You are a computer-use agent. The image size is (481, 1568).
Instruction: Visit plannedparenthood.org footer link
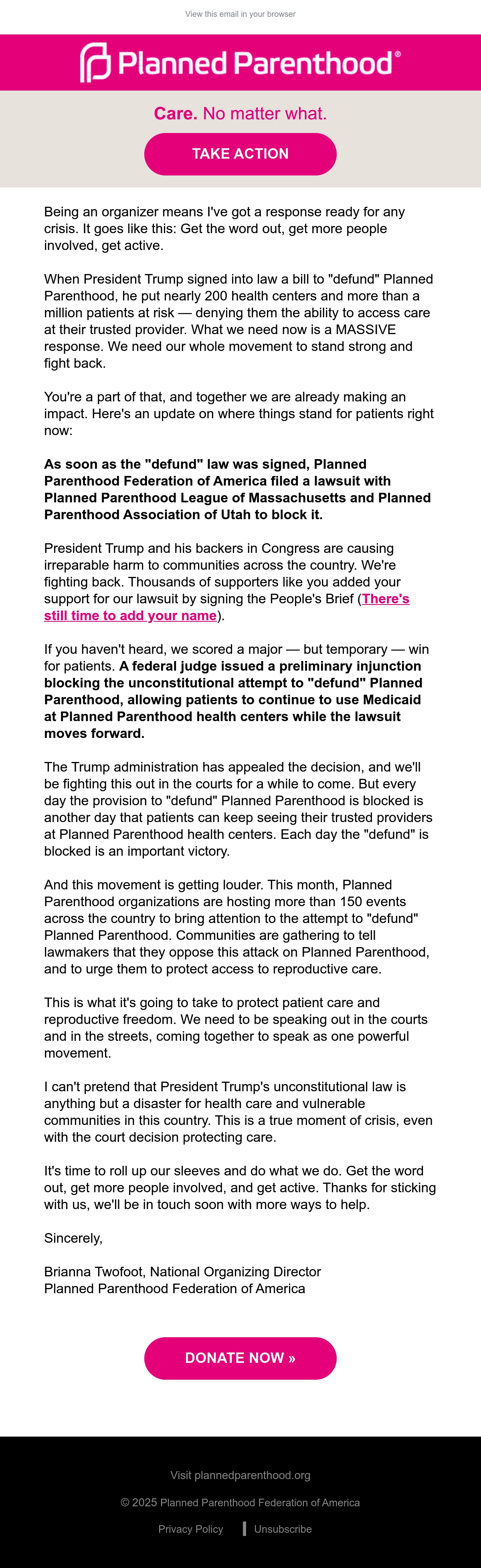(x=240, y=1475)
